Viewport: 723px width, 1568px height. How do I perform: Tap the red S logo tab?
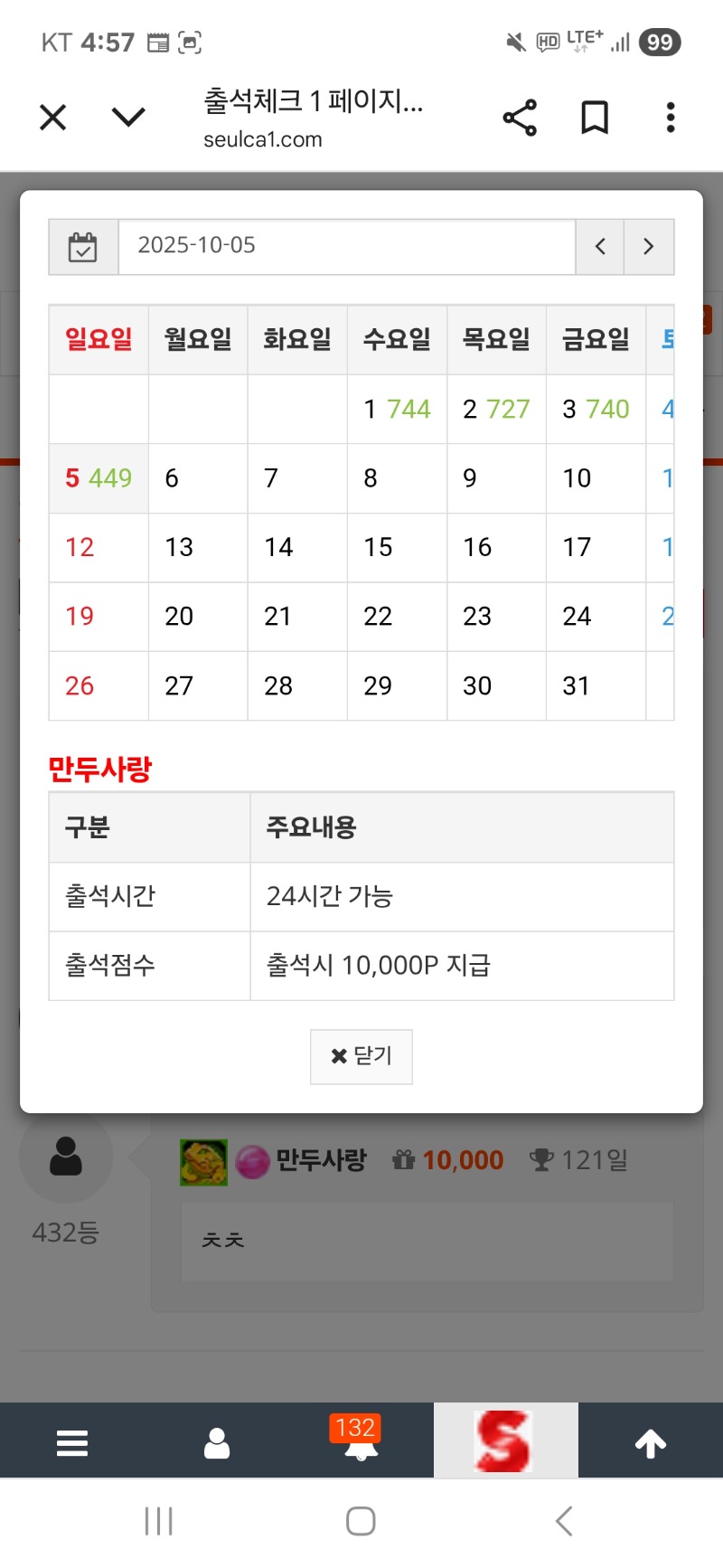click(x=505, y=1440)
